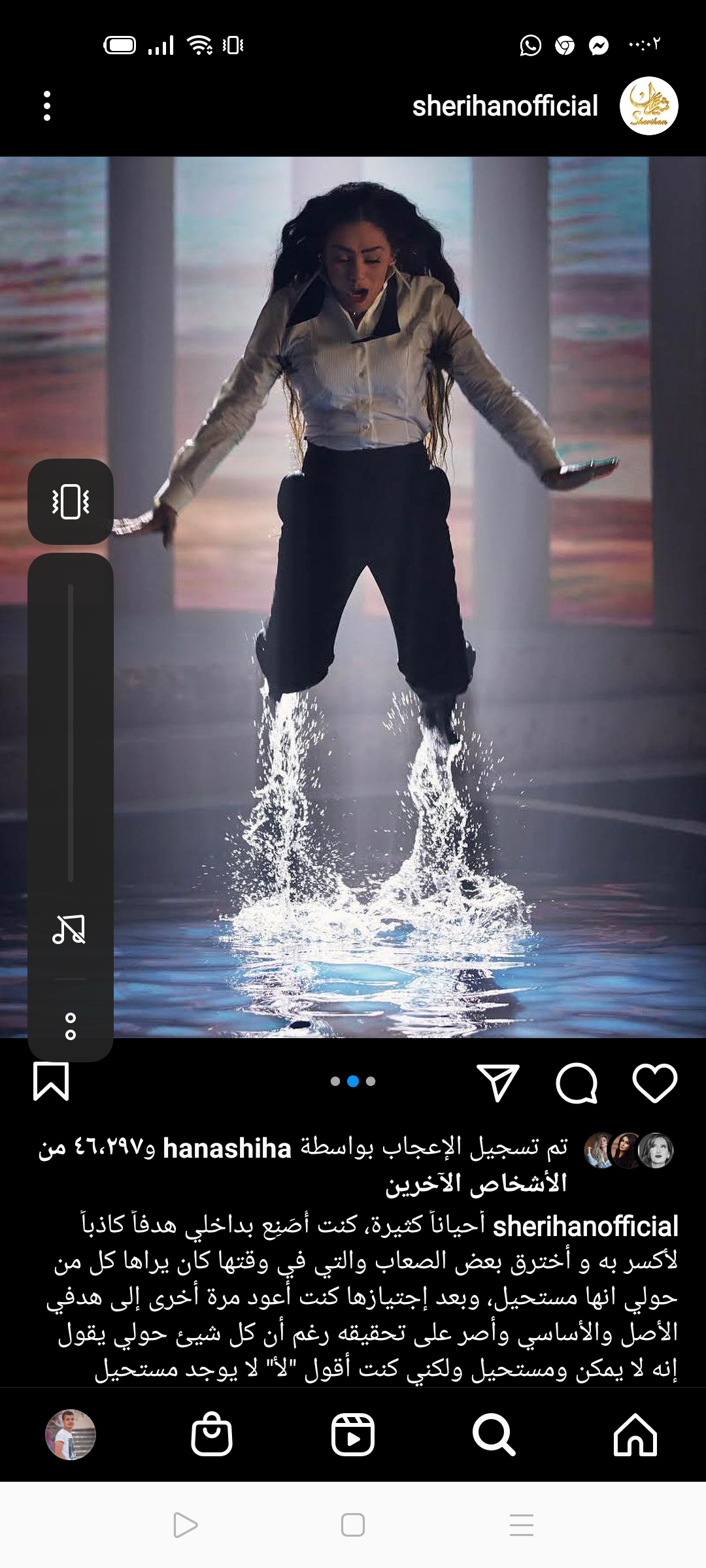
Task: Open sherihanofficial's profile picture
Action: [648, 106]
